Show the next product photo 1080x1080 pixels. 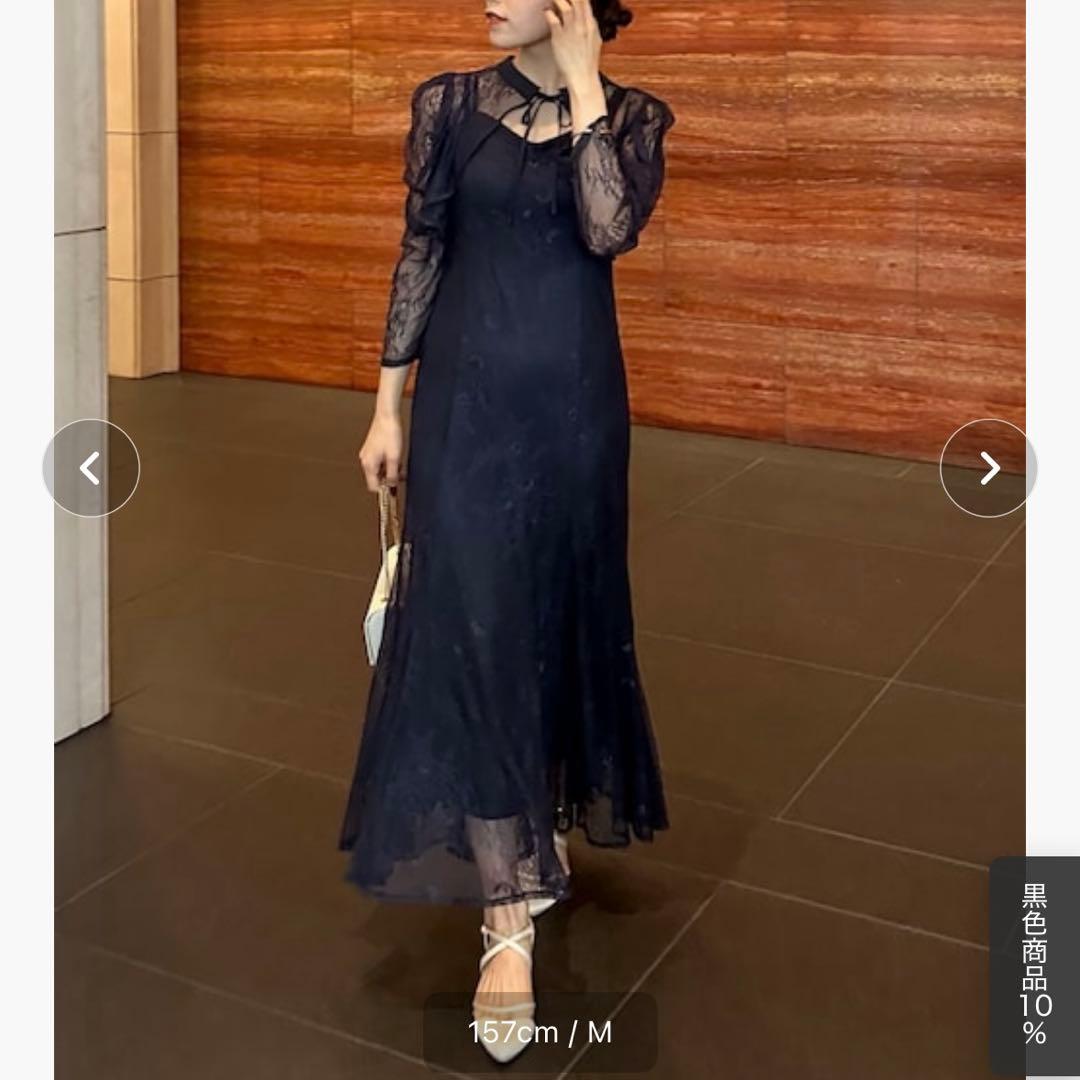988,468
